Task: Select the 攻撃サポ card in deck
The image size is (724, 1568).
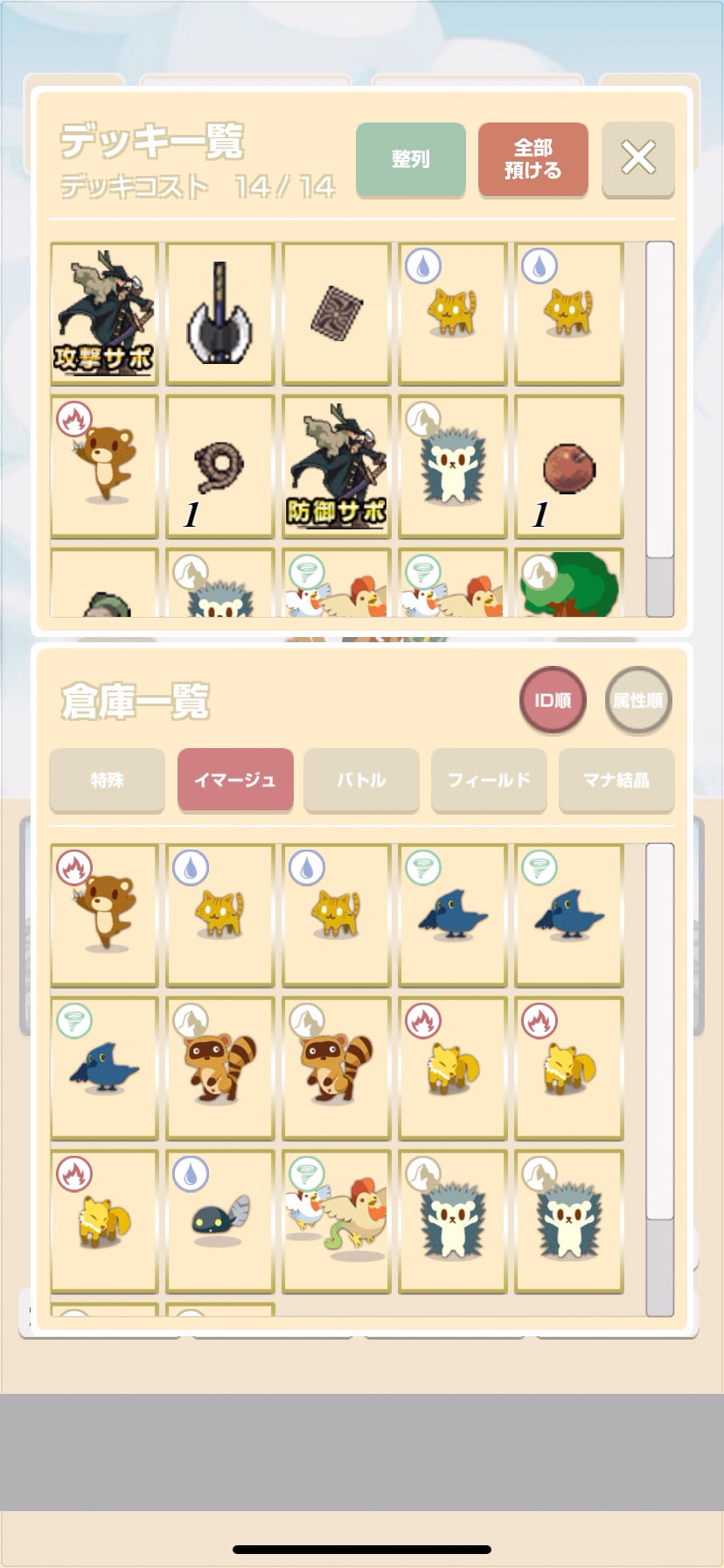Action: pyautogui.click(x=104, y=313)
